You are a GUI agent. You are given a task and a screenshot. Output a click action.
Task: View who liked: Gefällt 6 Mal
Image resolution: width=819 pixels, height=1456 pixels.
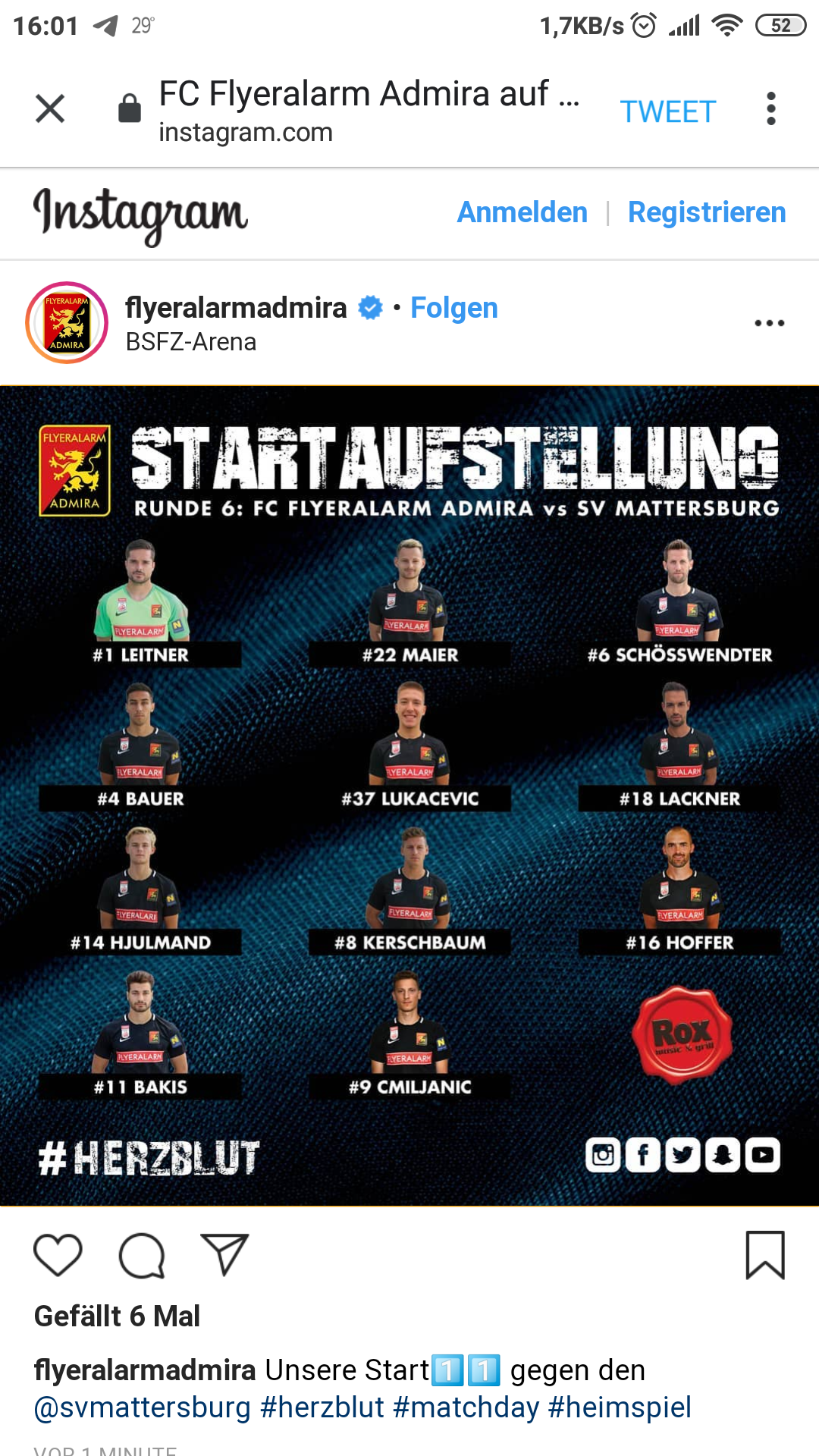tap(117, 1316)
